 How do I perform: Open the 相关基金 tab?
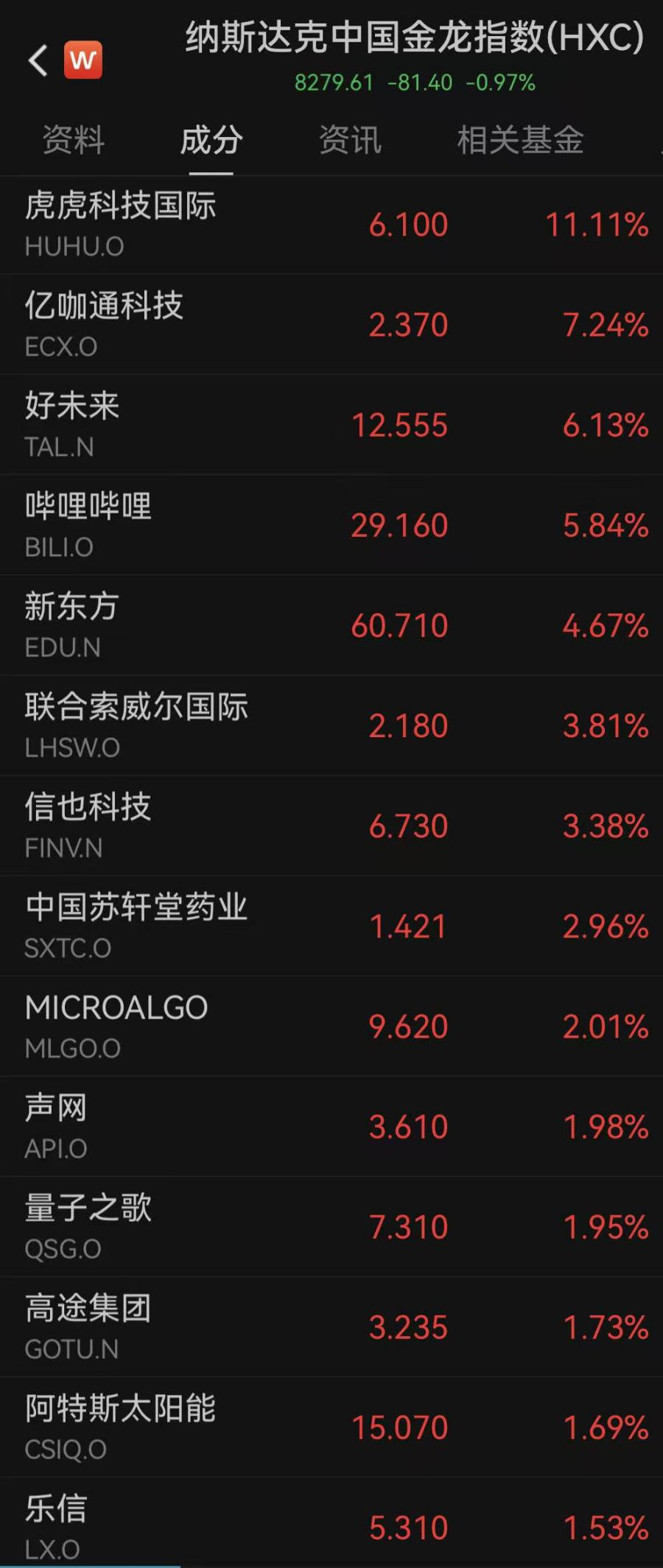tap(521, 141)
